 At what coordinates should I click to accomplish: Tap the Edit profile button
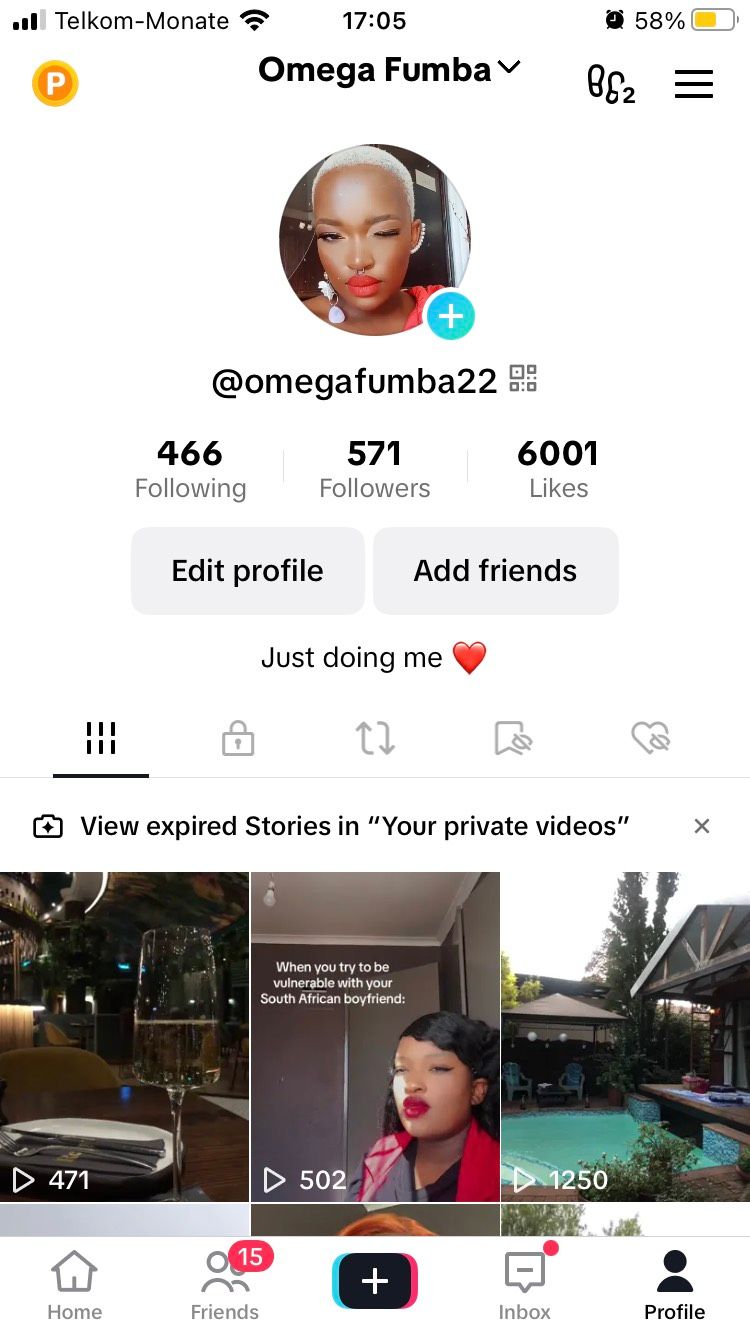tap(247, 571)
